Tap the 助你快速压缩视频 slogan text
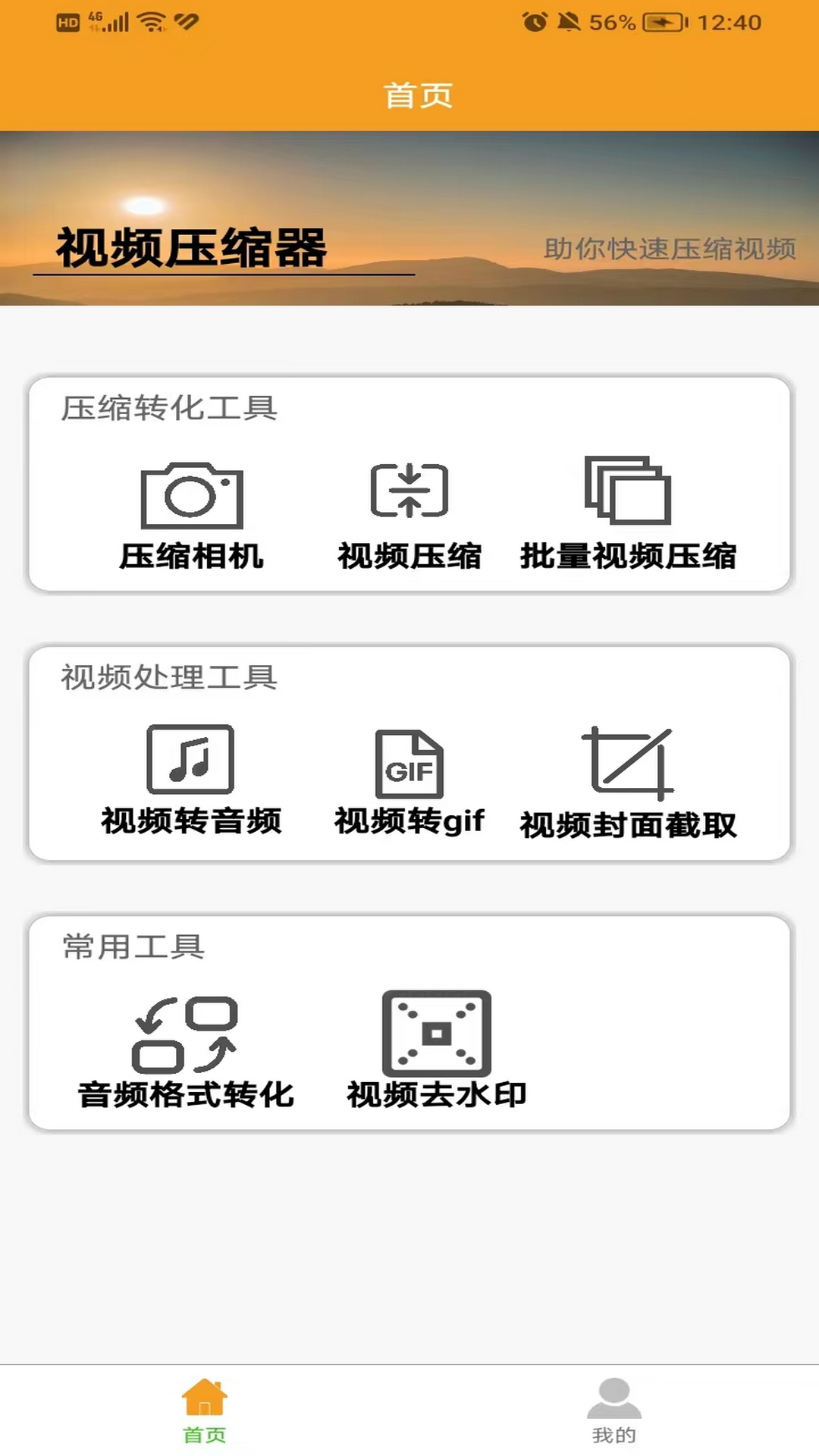This screenshot has height=1456, width=819. point(670,247)
